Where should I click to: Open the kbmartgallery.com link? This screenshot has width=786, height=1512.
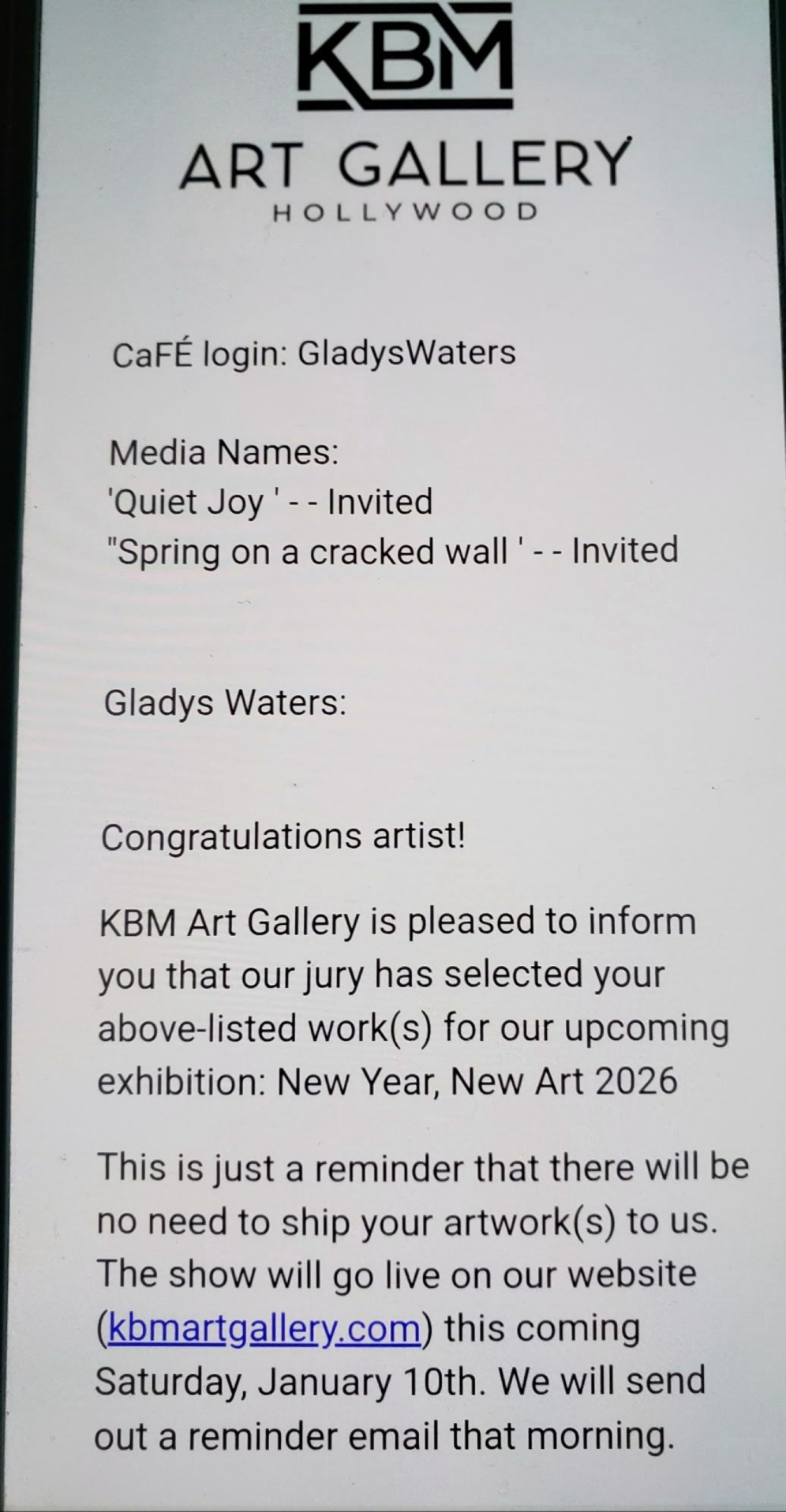pos(264,1328)
